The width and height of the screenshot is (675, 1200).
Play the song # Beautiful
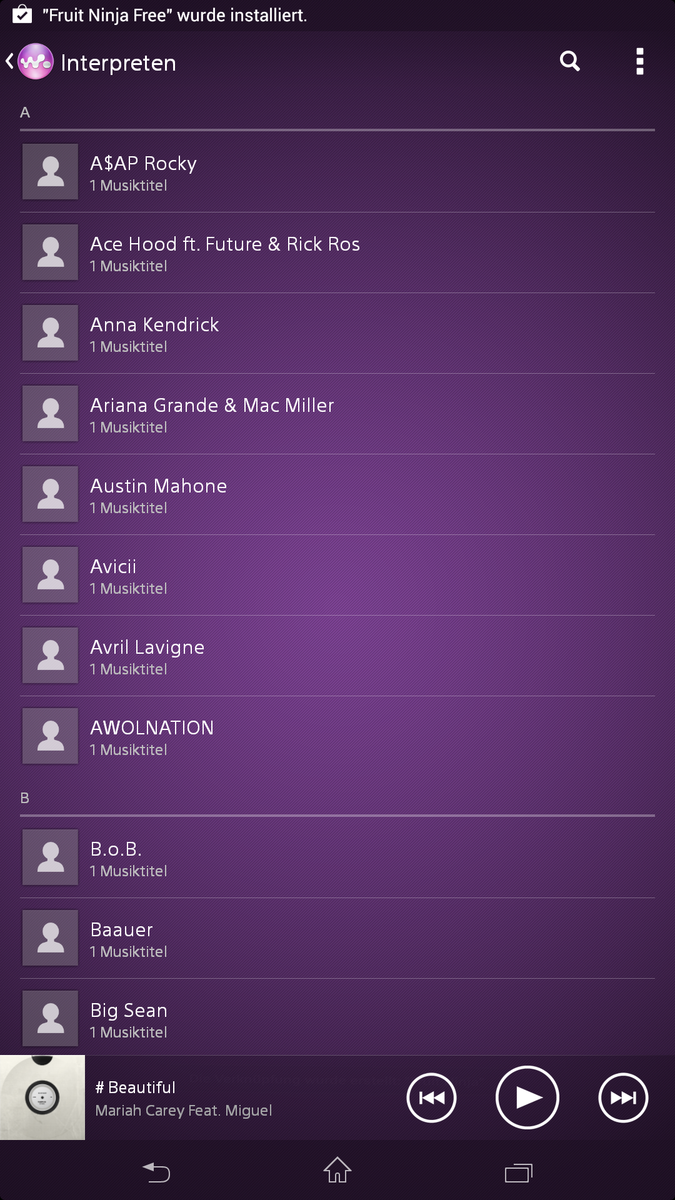pos(527,1098)
